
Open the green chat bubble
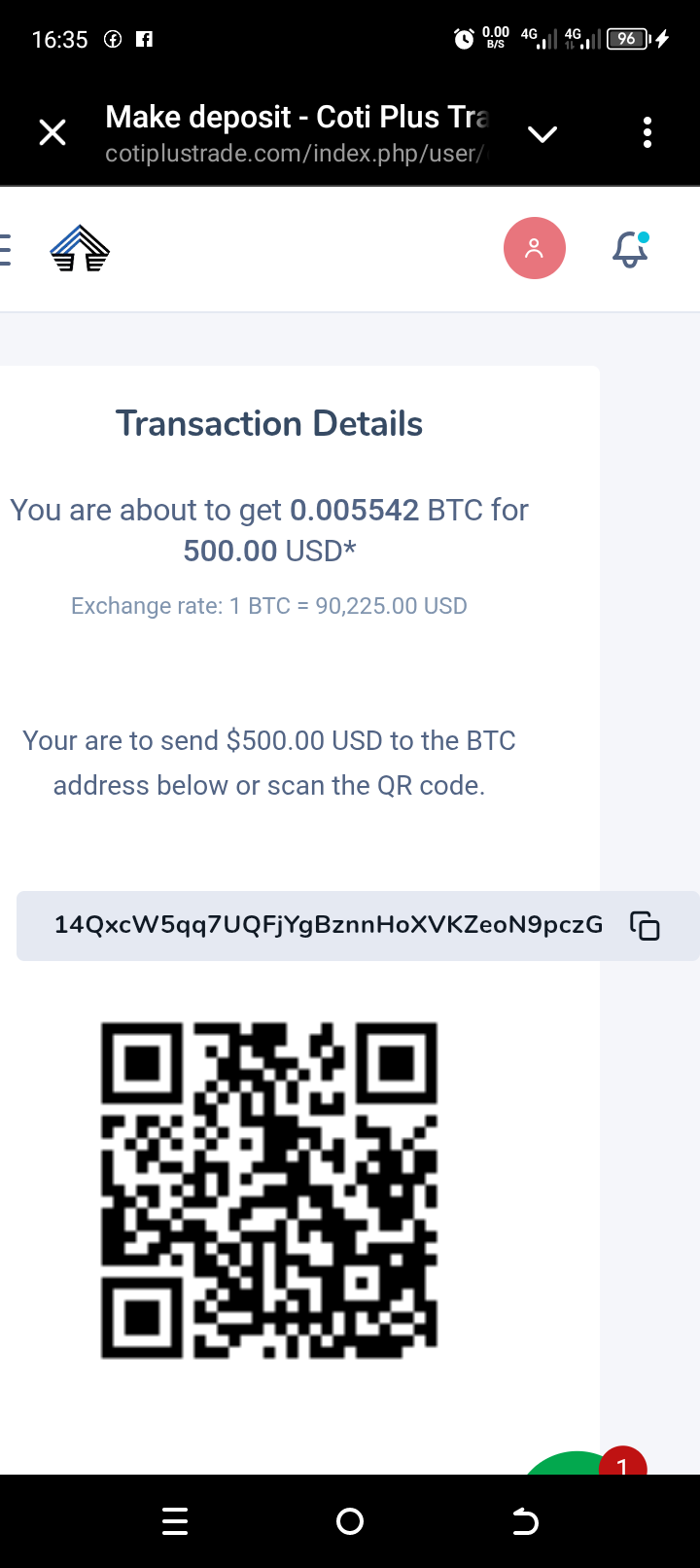pos(574,1463)
